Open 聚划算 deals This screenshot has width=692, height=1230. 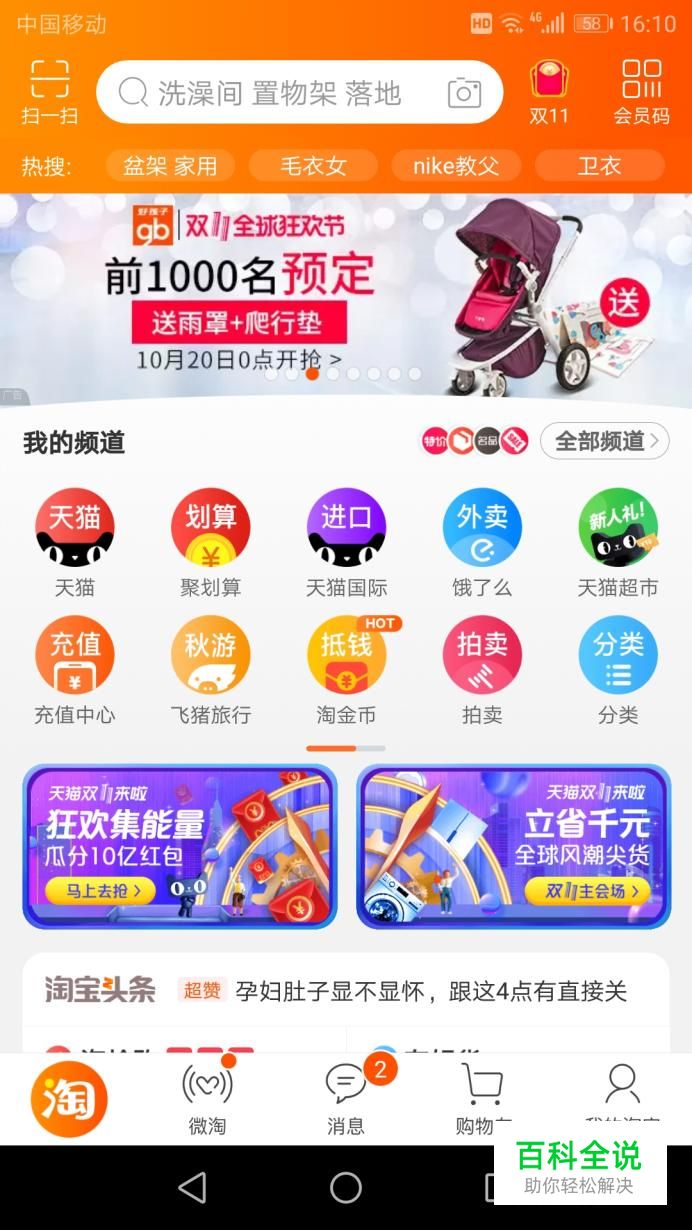[210, 542]
